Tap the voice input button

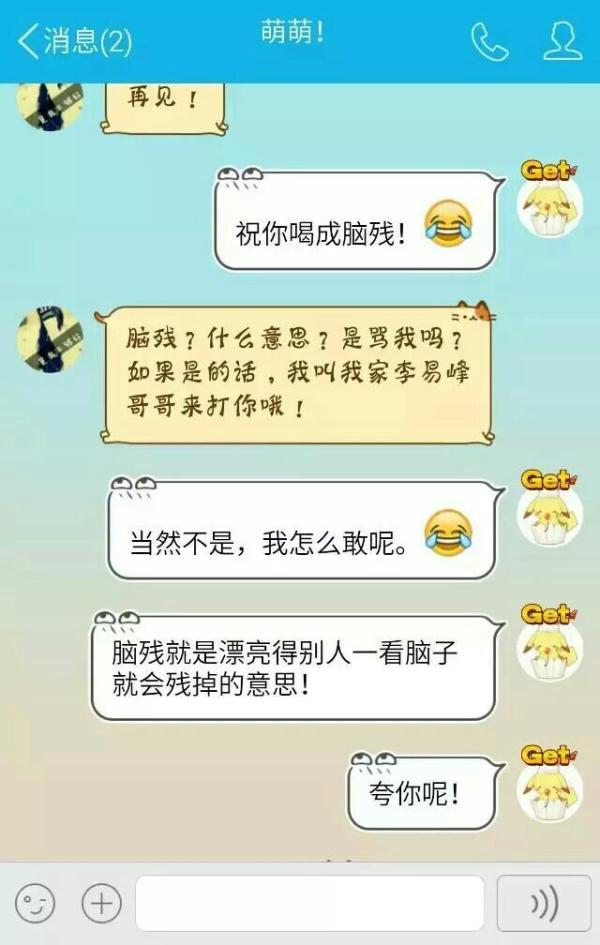point(544,904)
